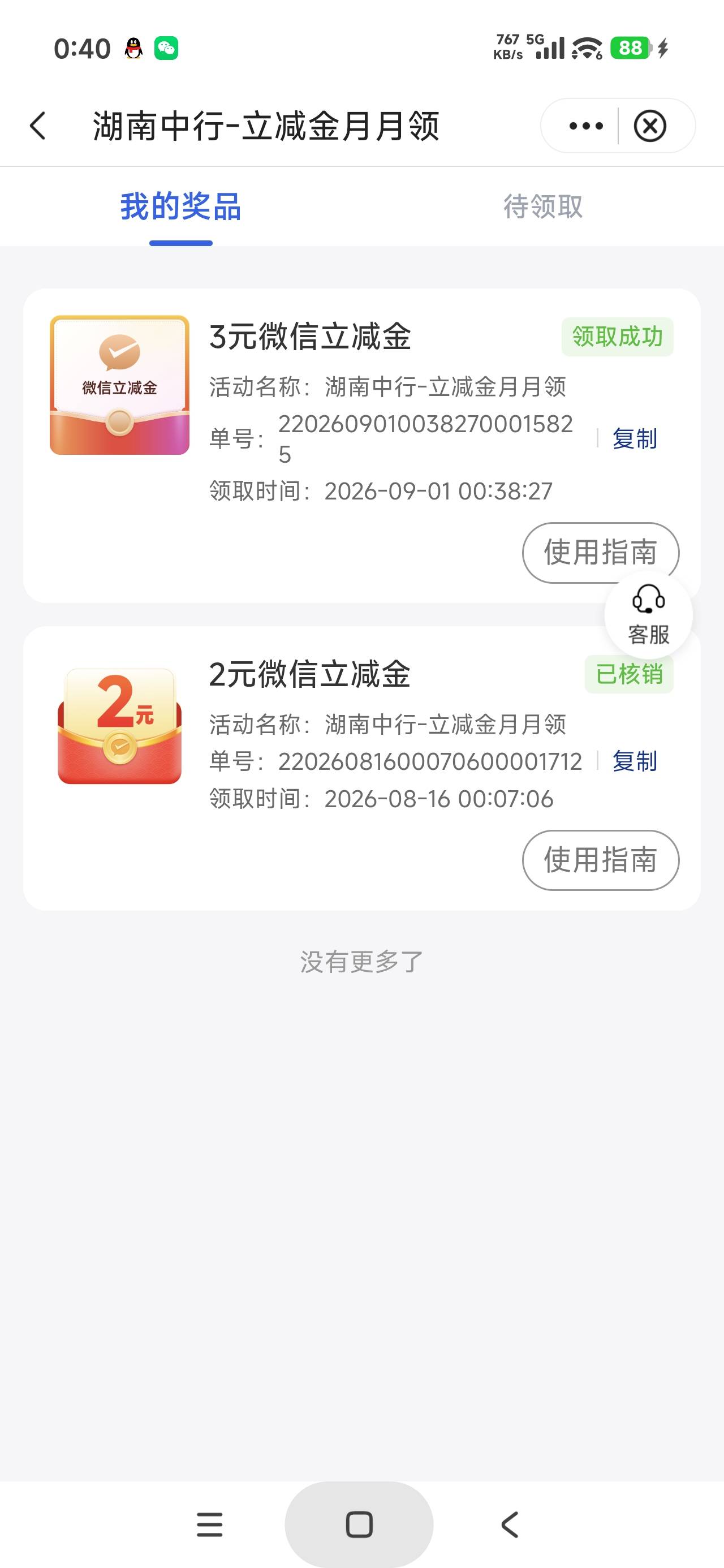This screenshot has width=724, height=1568.
Task: Contact 客服 customer service
Action: pos(649,615)
